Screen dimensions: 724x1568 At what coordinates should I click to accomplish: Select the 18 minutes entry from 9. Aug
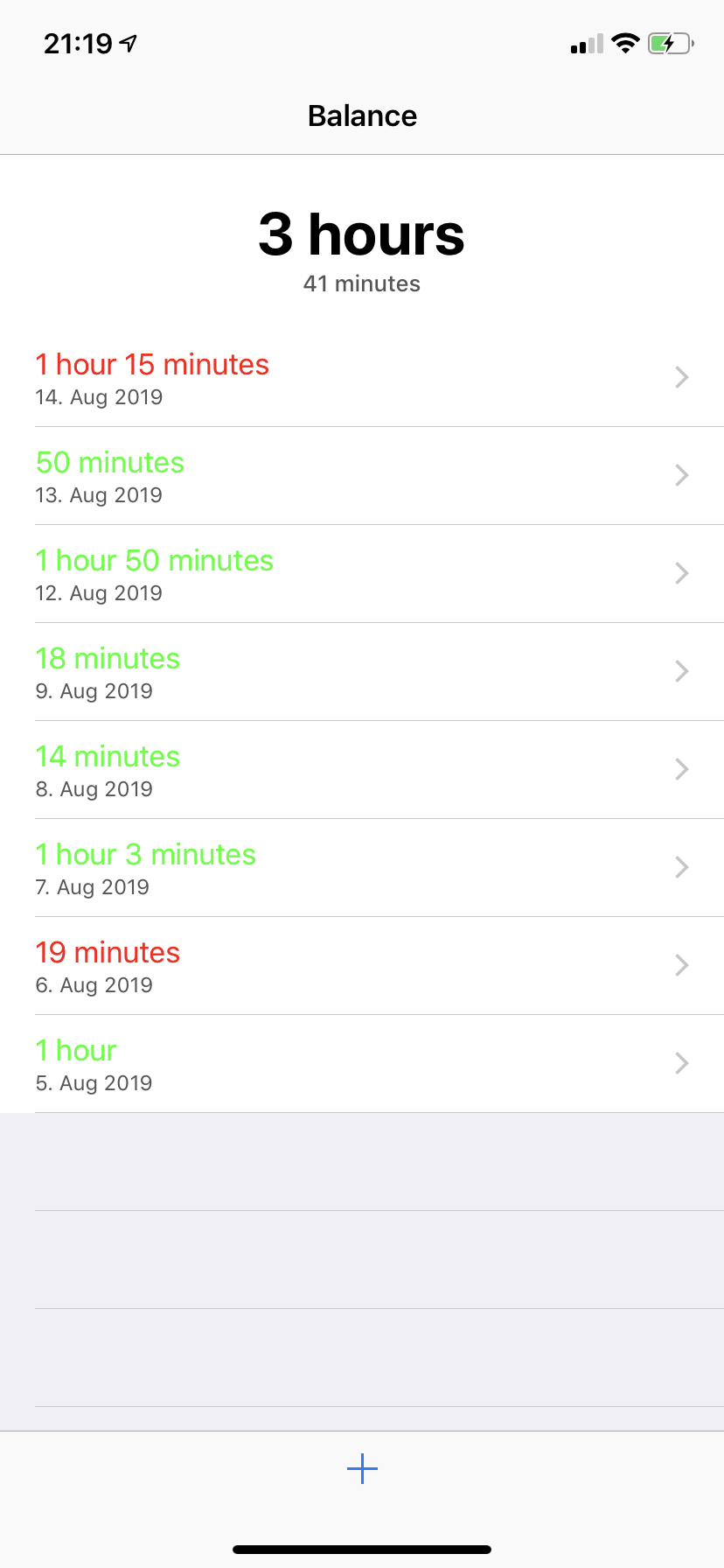pos(362,672)
